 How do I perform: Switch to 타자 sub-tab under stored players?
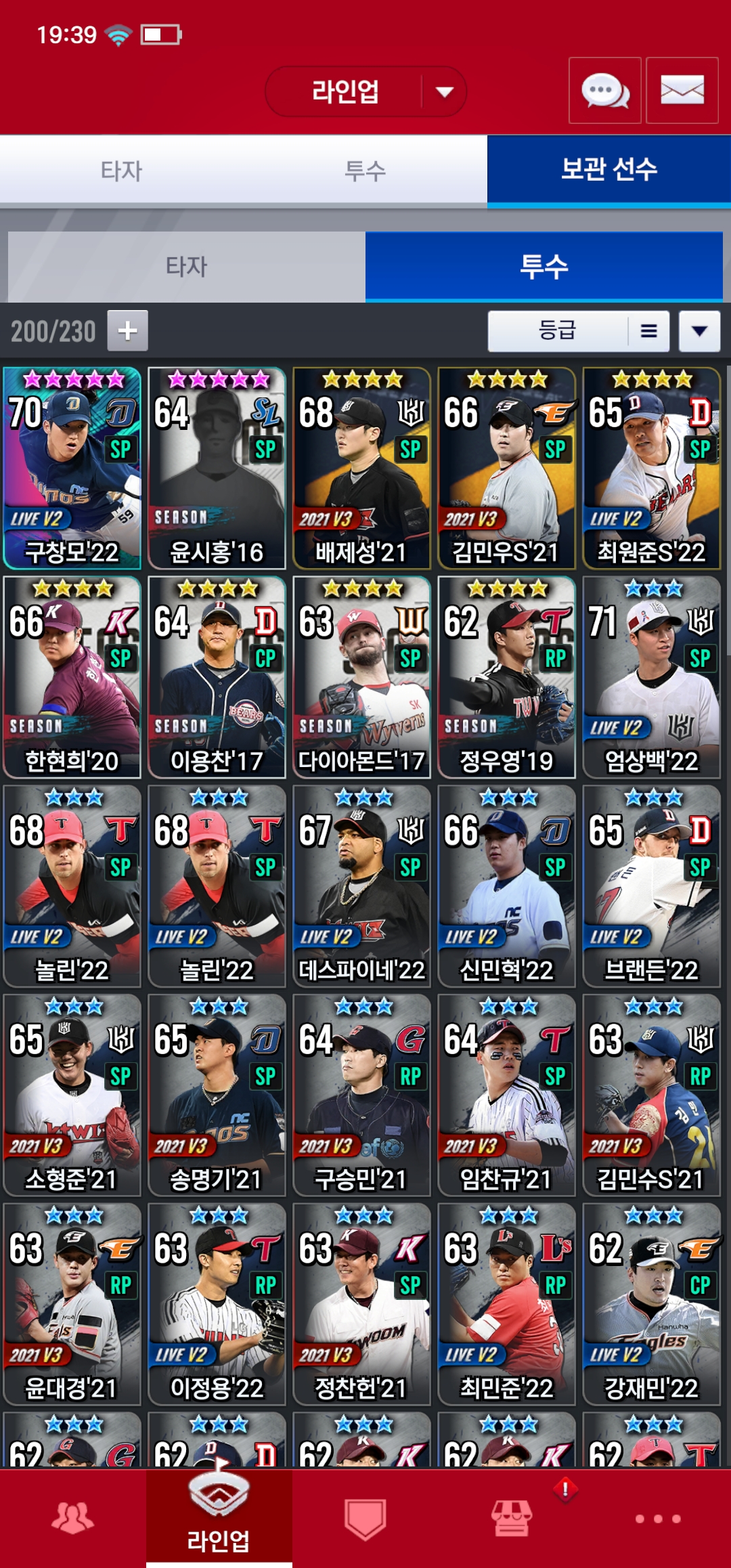(187, 267)
